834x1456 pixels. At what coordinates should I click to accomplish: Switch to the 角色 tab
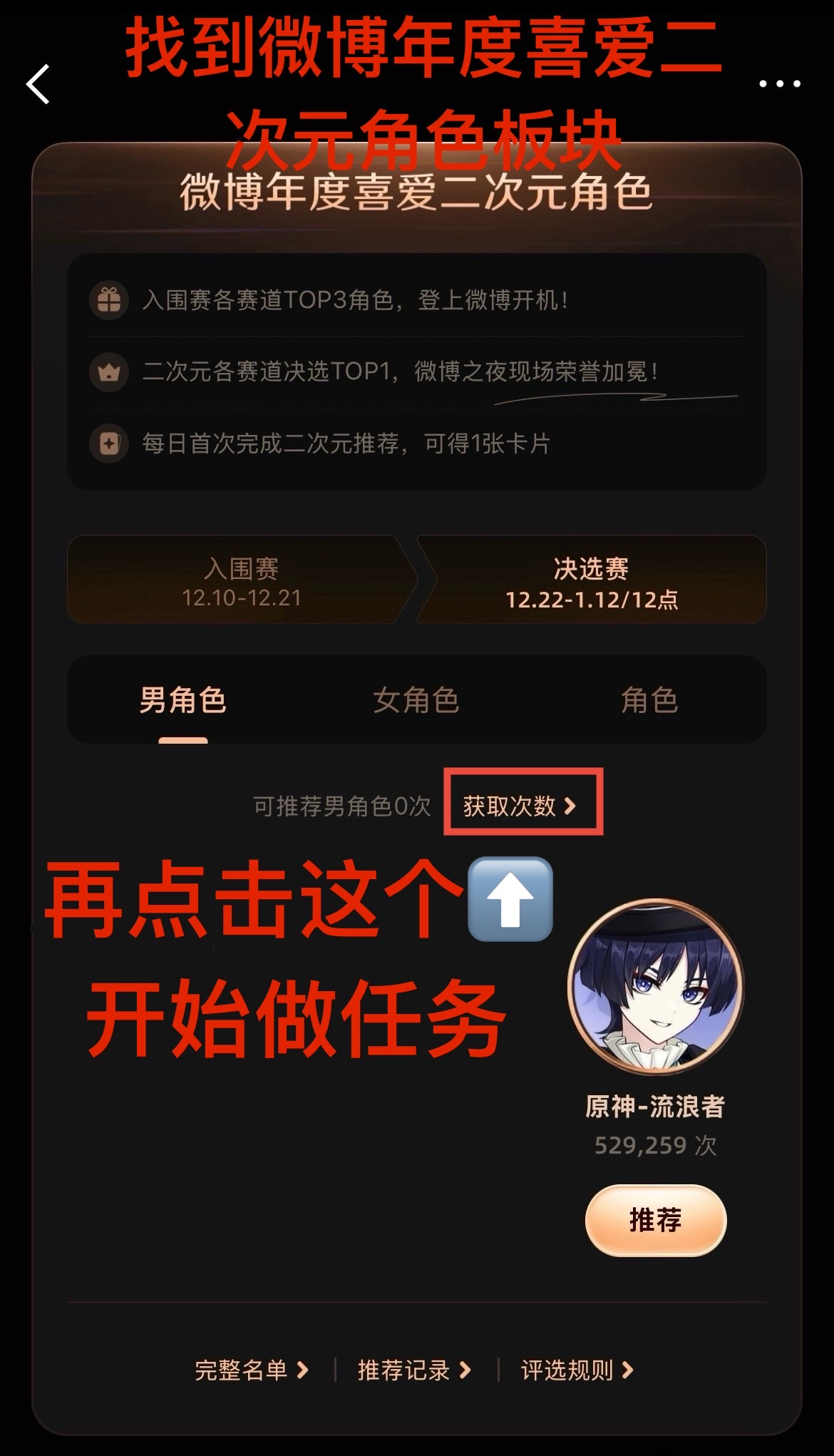click(649, 700)
